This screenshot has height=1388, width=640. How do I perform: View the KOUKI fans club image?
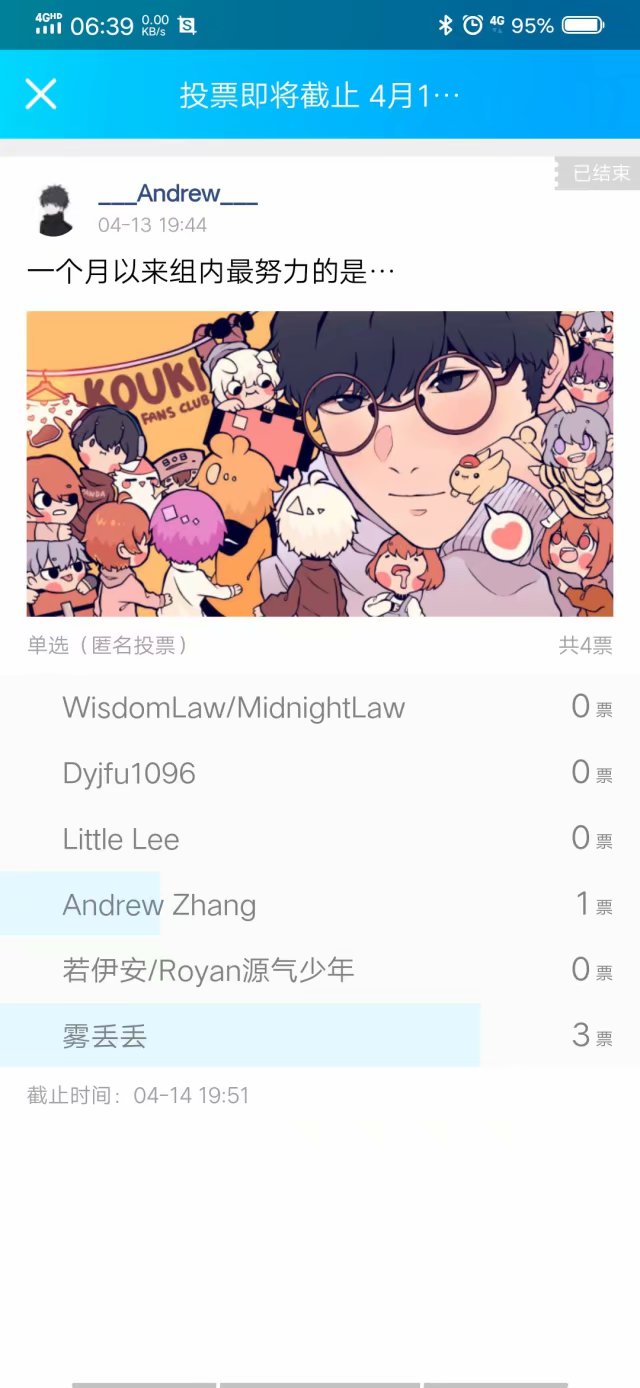pos(320,463)
